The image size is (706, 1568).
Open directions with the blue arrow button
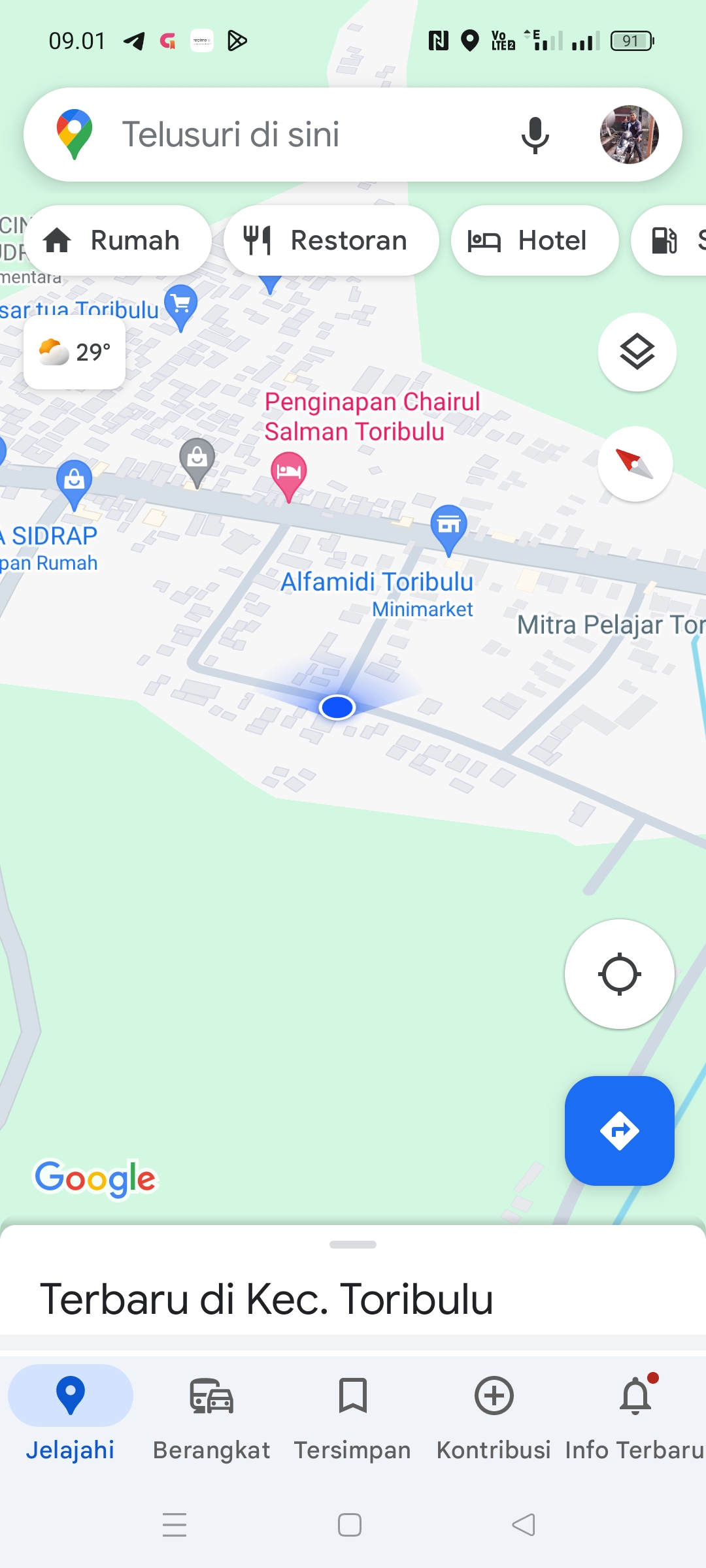(619, 1130)
